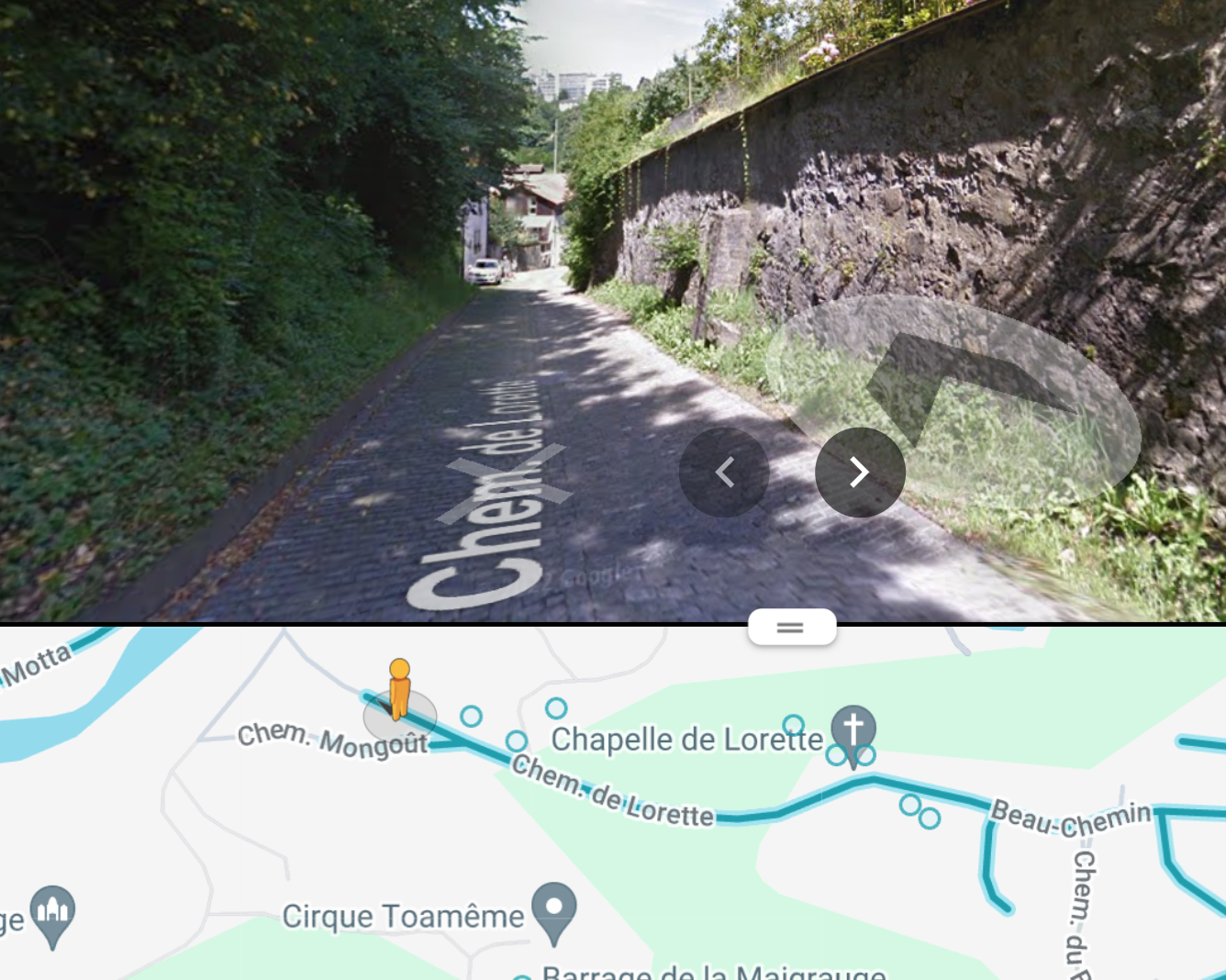Tap the split-view resize handle
This screenshot has width=1226, height=980.
pos(791,628)
